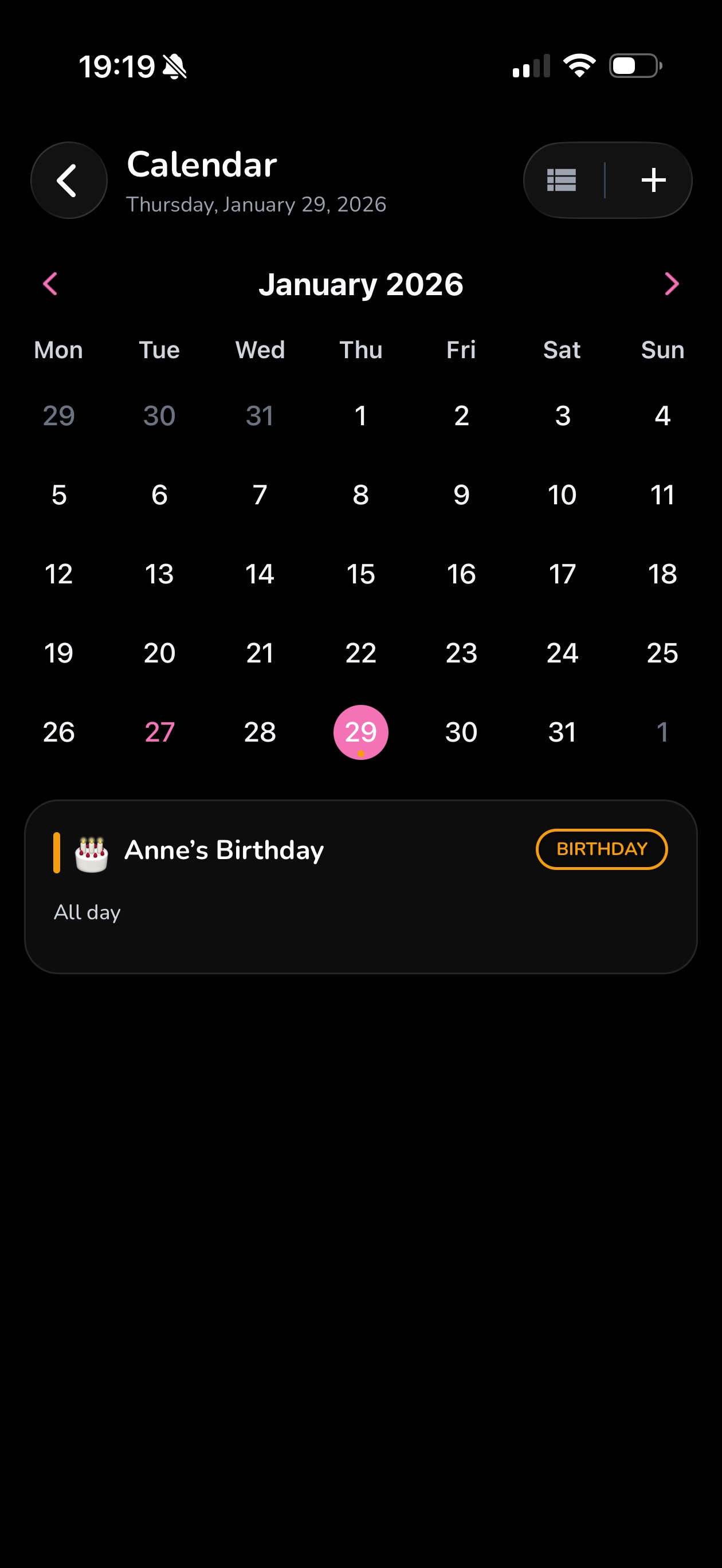The height and width of the screenshot is (1568, 722).
Task: Select the highlighted date 29
Action: click(x=361, y=732)
